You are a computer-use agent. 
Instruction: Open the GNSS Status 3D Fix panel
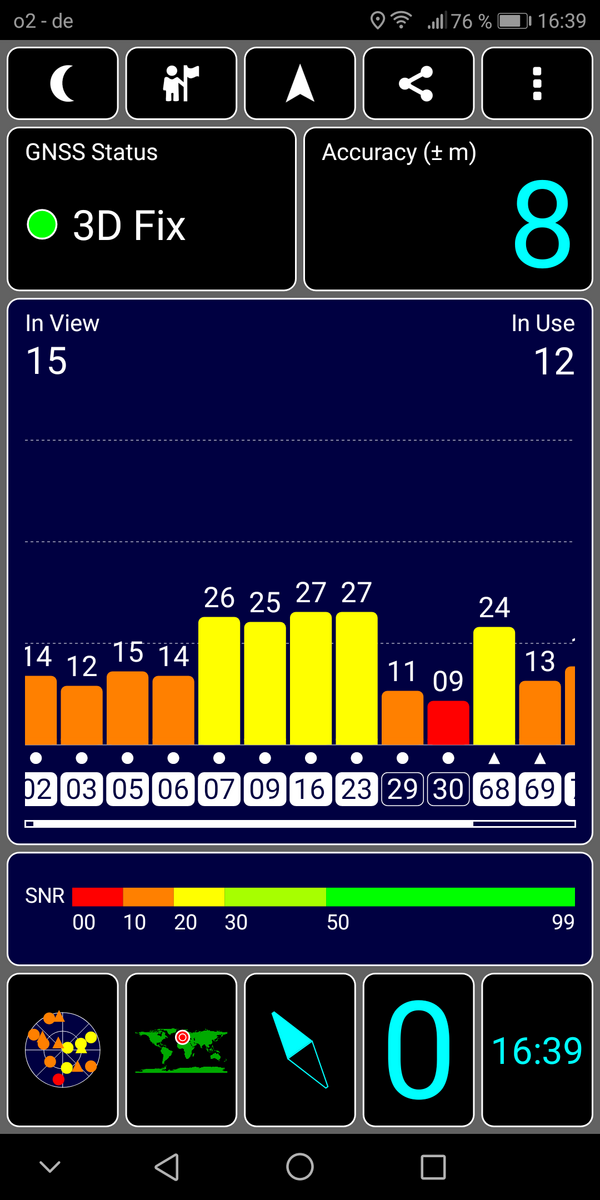tap(152, 208)
